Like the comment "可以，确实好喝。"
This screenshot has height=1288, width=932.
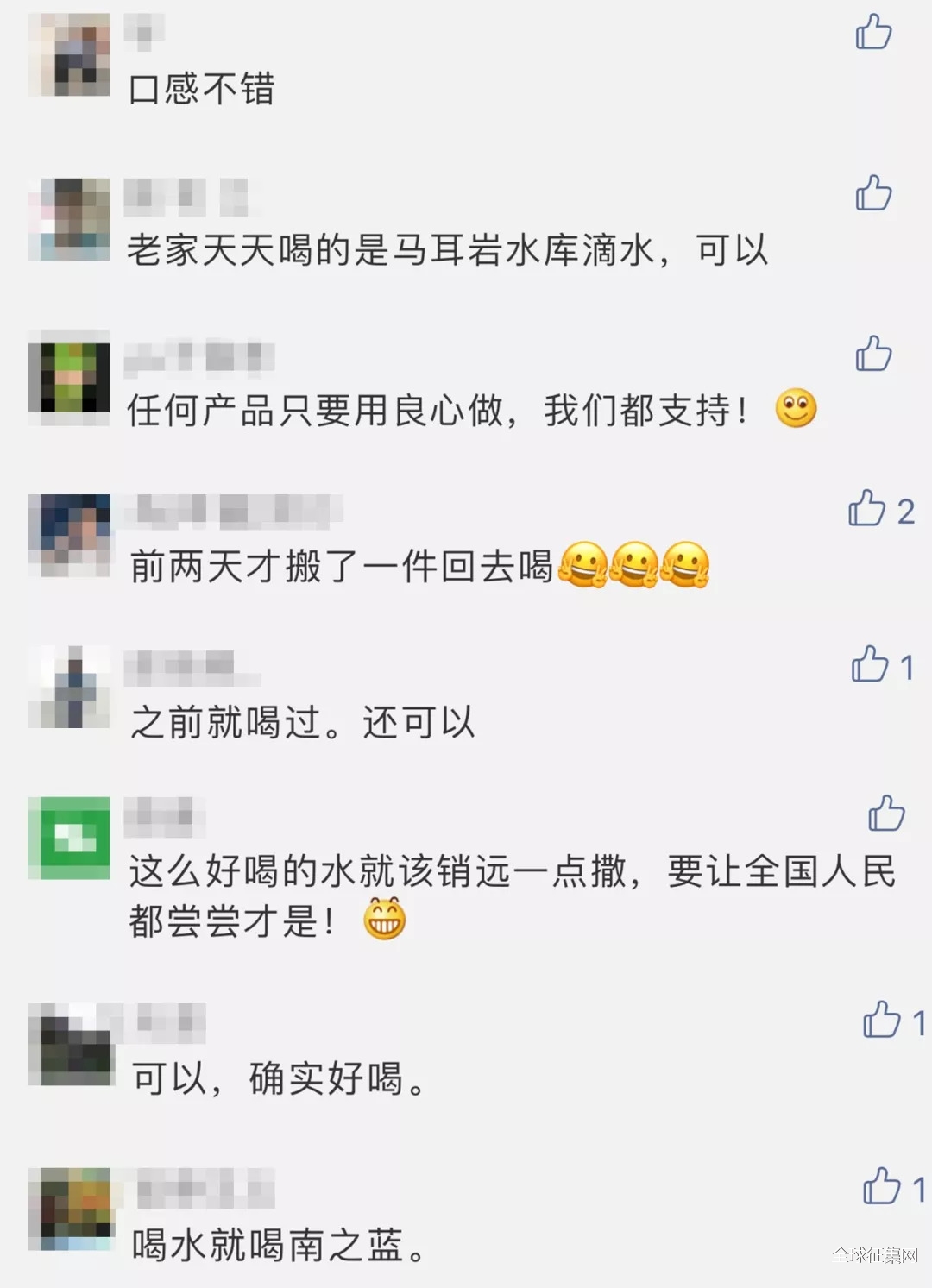pos(882,1020)
